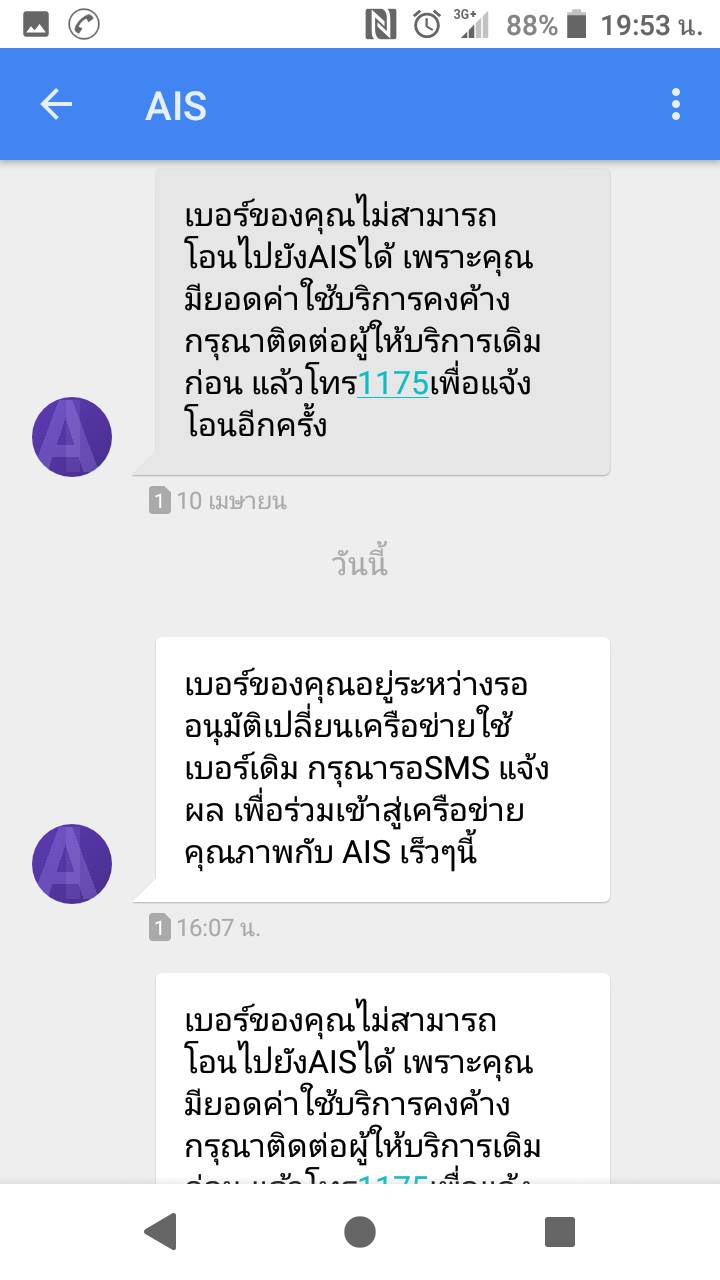Viewport: 720px width, 1280px height.
Task: Call the 1175 link in the 10 เมษายน message
Action: pyautogui.click(x=393, y=384)
